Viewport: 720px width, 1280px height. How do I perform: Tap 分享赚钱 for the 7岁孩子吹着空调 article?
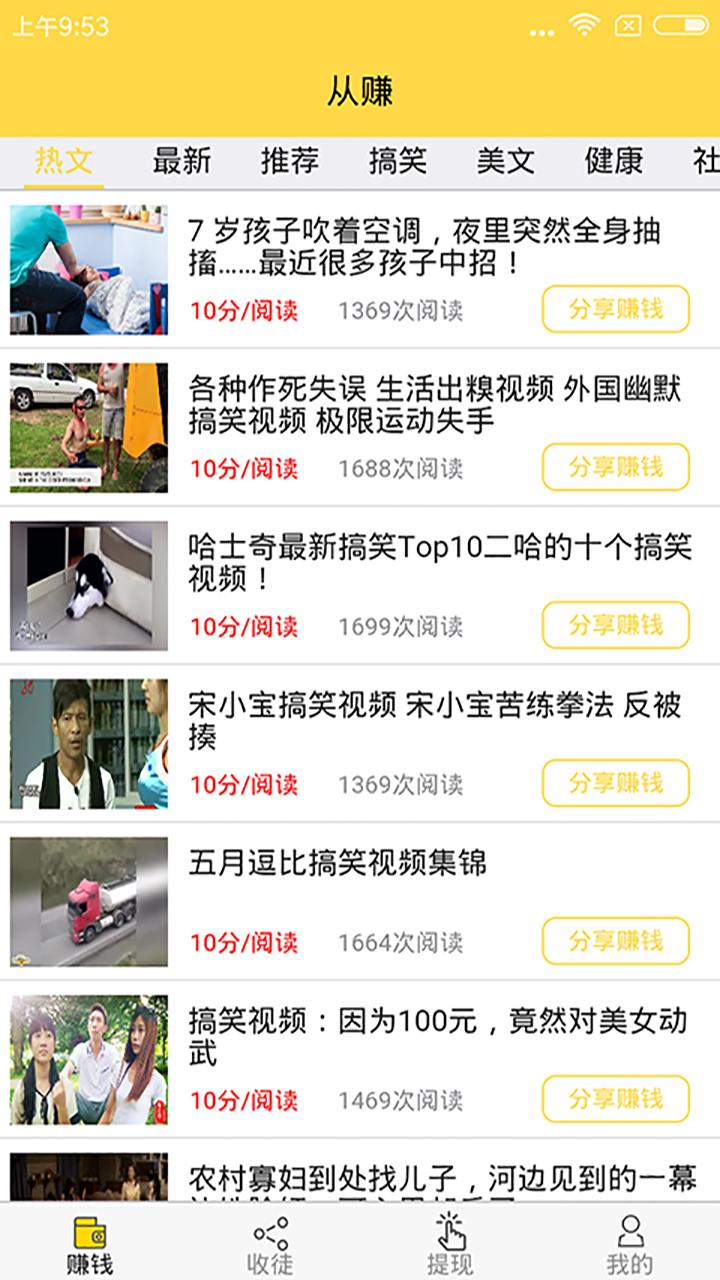click(616, 309)
